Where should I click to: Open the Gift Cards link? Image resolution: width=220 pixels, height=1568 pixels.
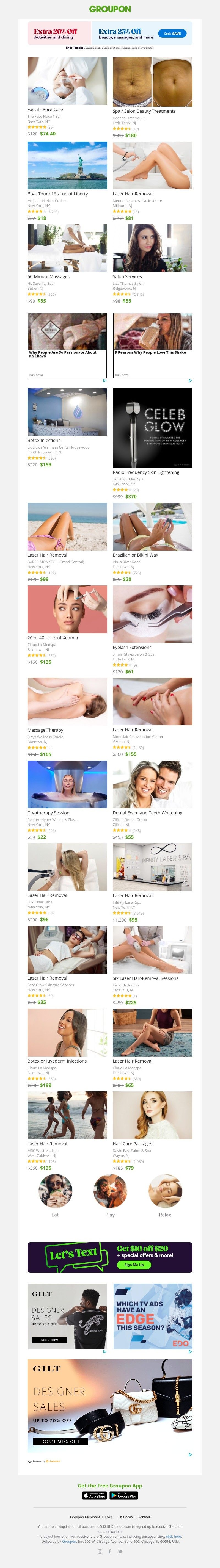[124, 1517]
